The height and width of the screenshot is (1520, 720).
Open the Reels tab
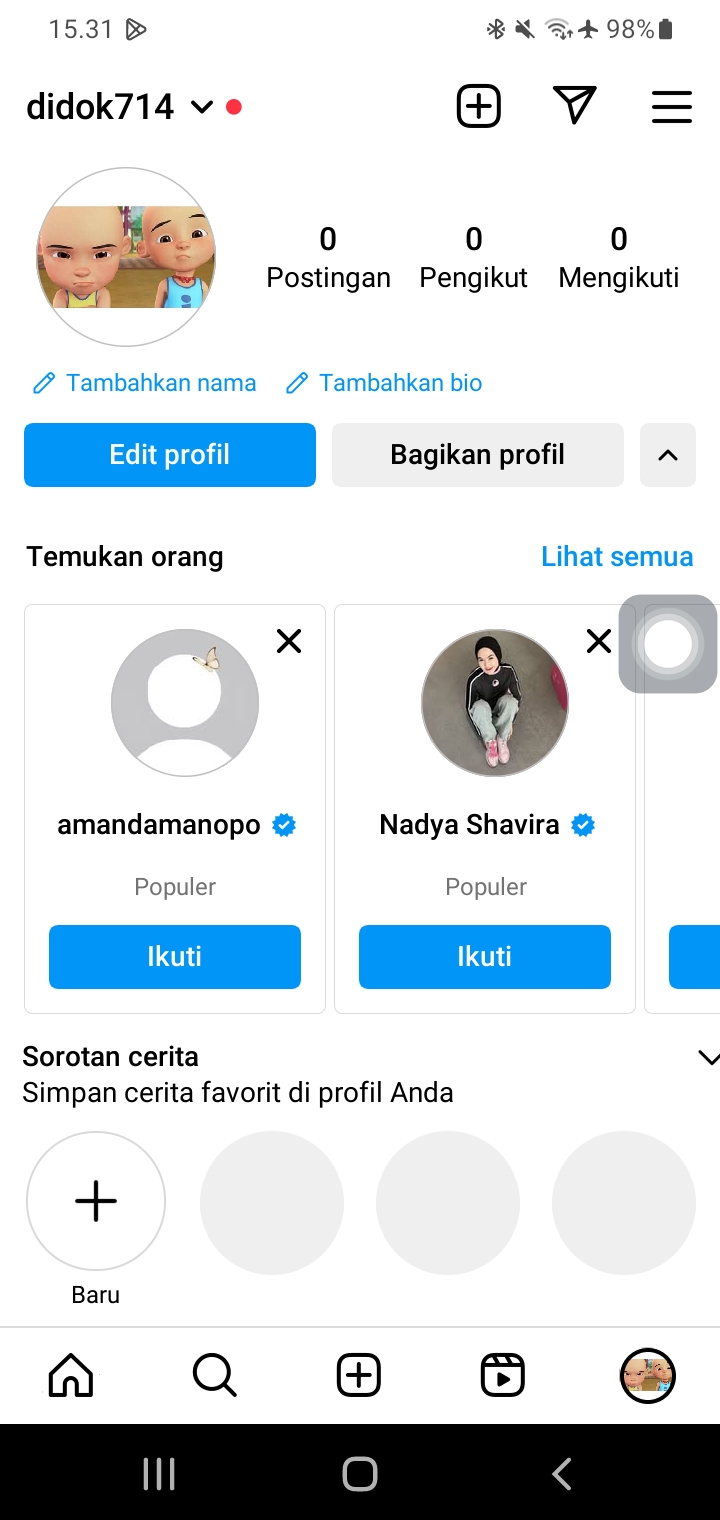[503, 1376]
